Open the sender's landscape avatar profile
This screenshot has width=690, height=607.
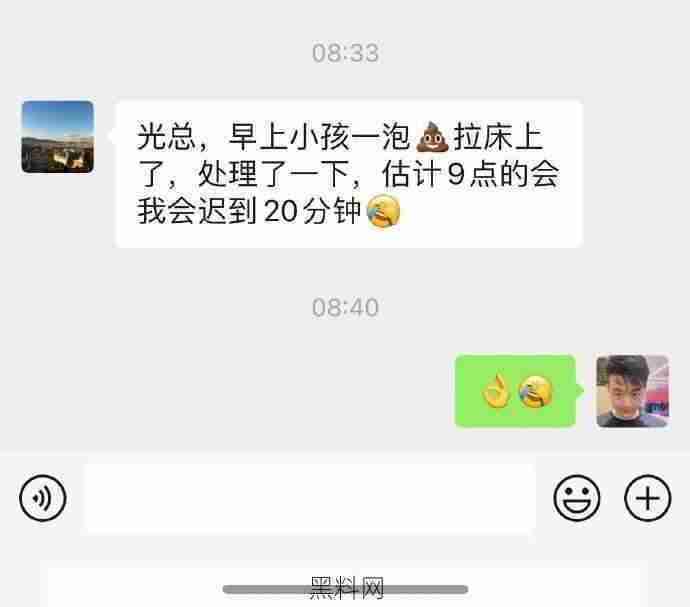58,137
